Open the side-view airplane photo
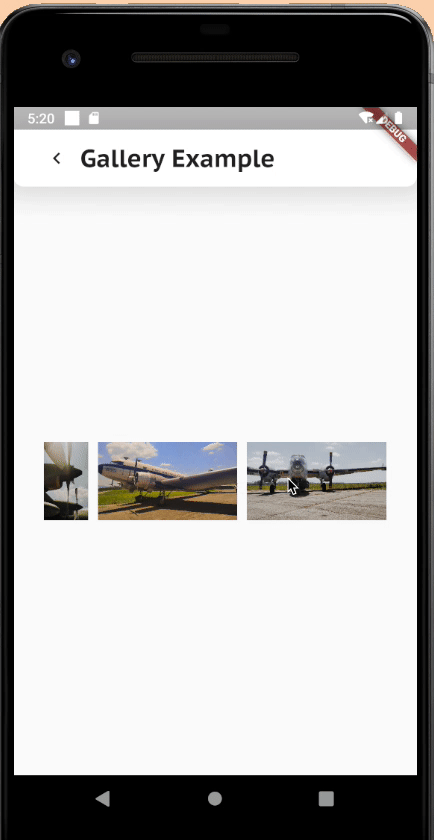Viewport: 434px width, 840px height. (167, 481)
